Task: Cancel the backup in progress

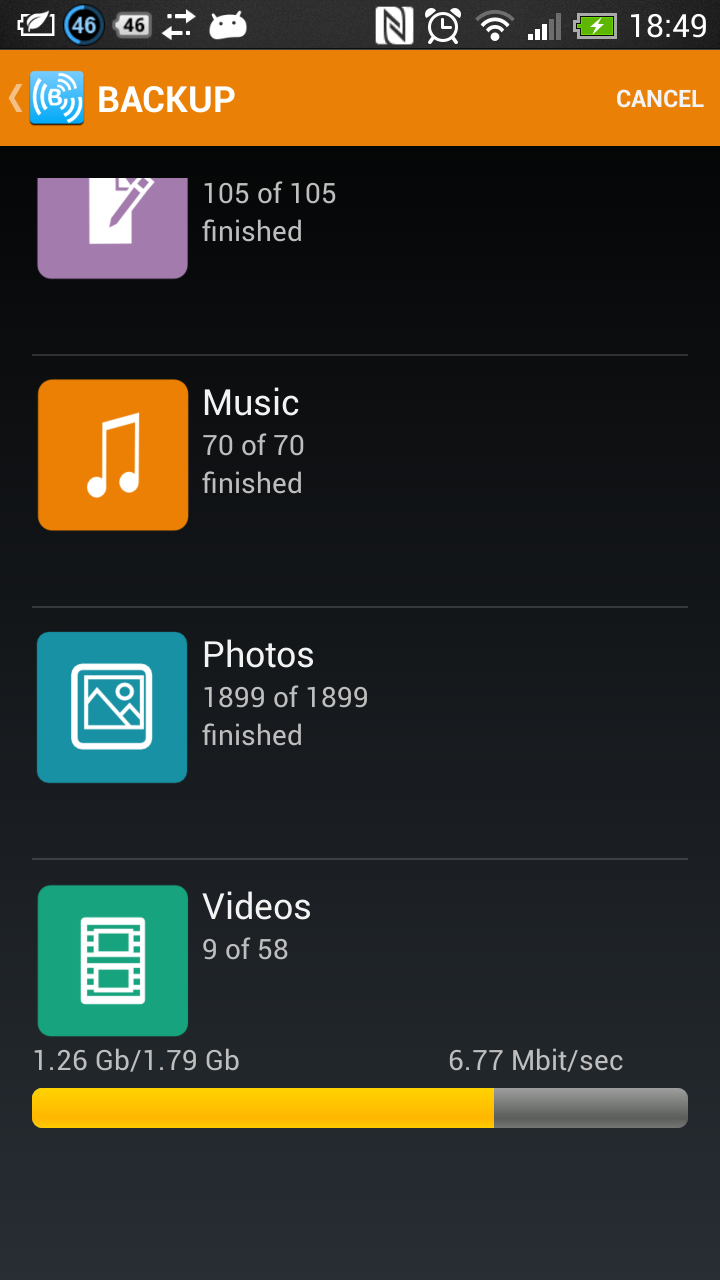Action: click(659, 99)
